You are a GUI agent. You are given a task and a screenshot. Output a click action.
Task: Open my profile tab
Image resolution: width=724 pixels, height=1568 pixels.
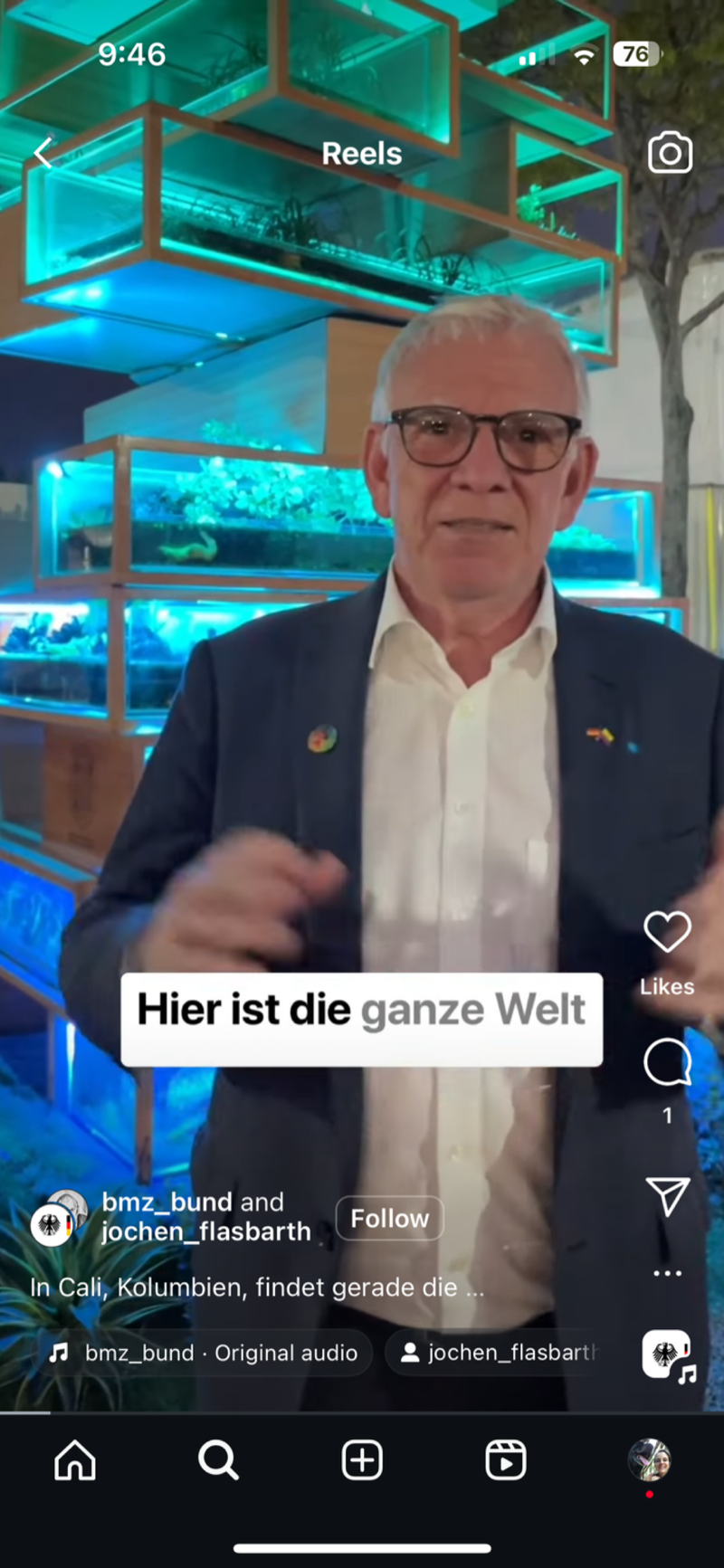[649, 1459]
